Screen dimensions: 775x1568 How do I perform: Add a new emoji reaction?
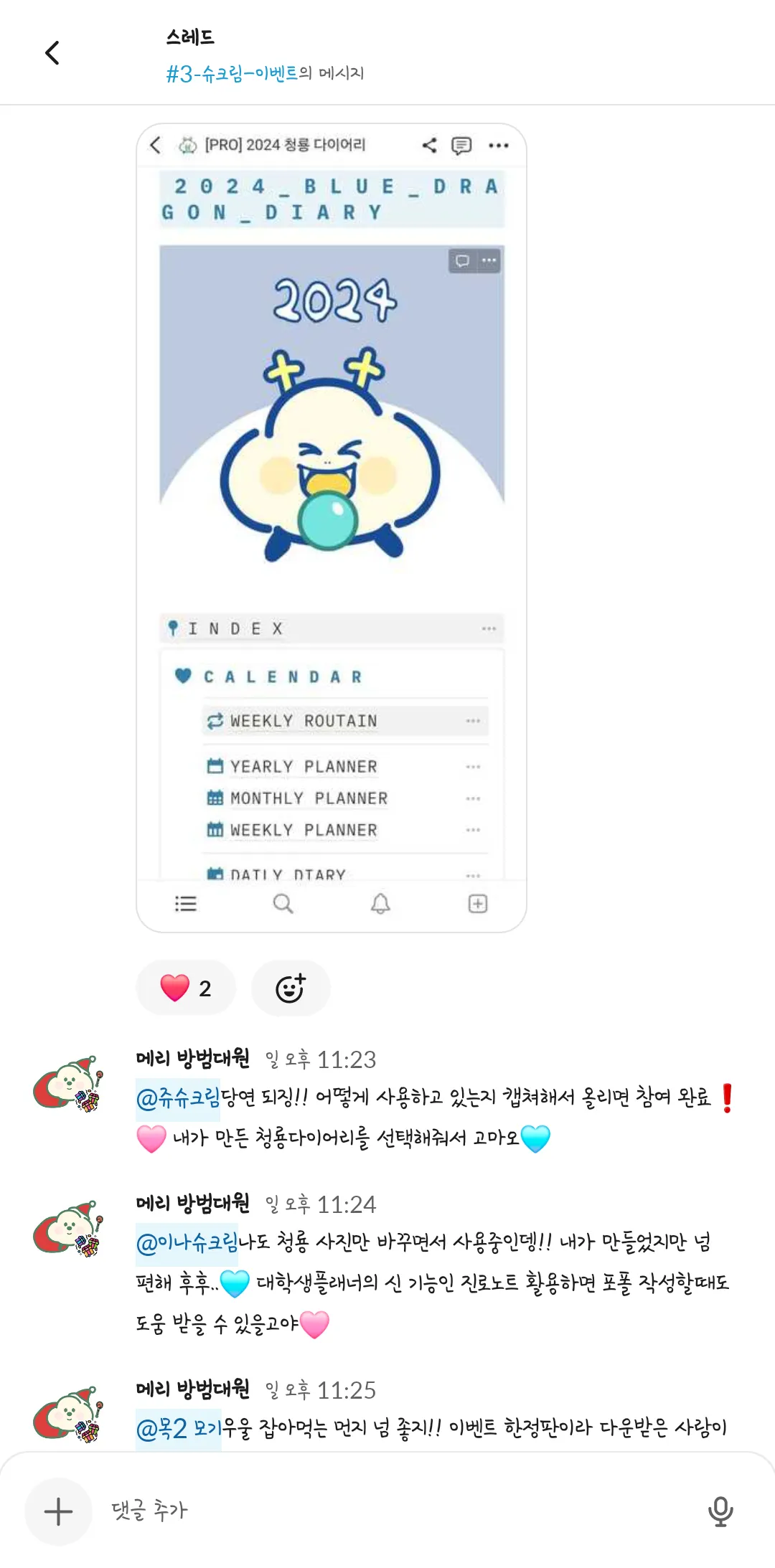291,988
